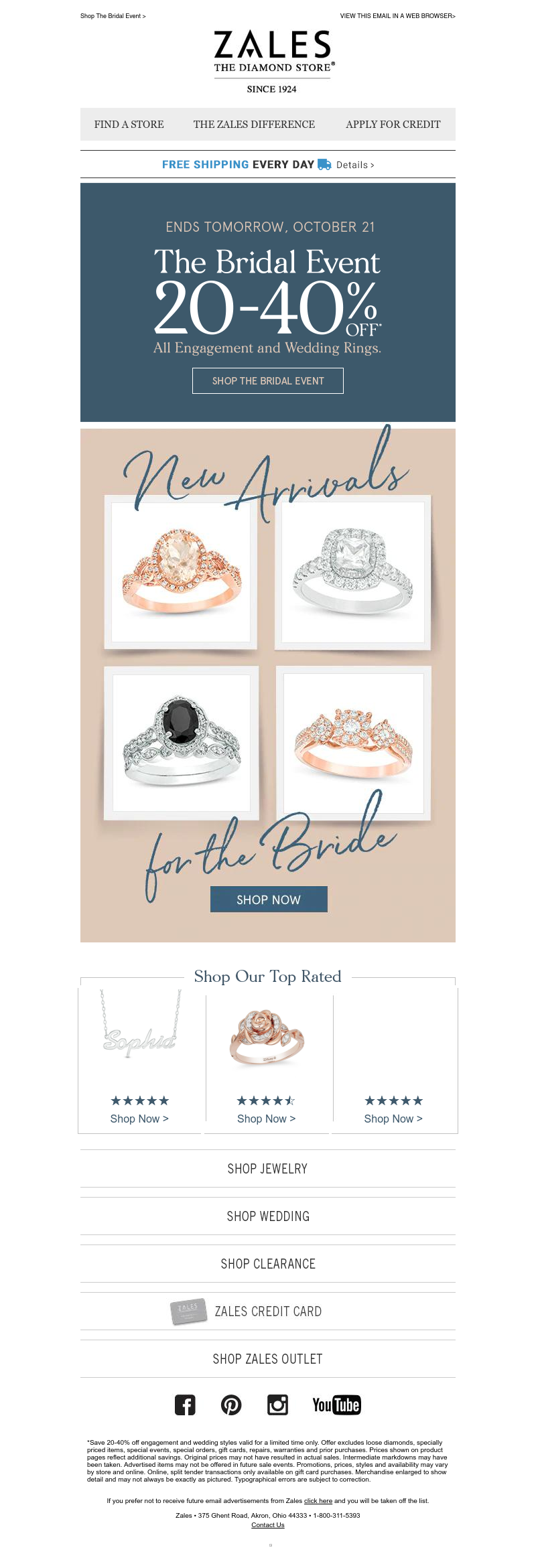Image resolution: width=536 pixels, height=1568 pixels.
Task: Shop Now under the Sophia name necklace
Action: pyautogui.click(x=139, y=1119)
